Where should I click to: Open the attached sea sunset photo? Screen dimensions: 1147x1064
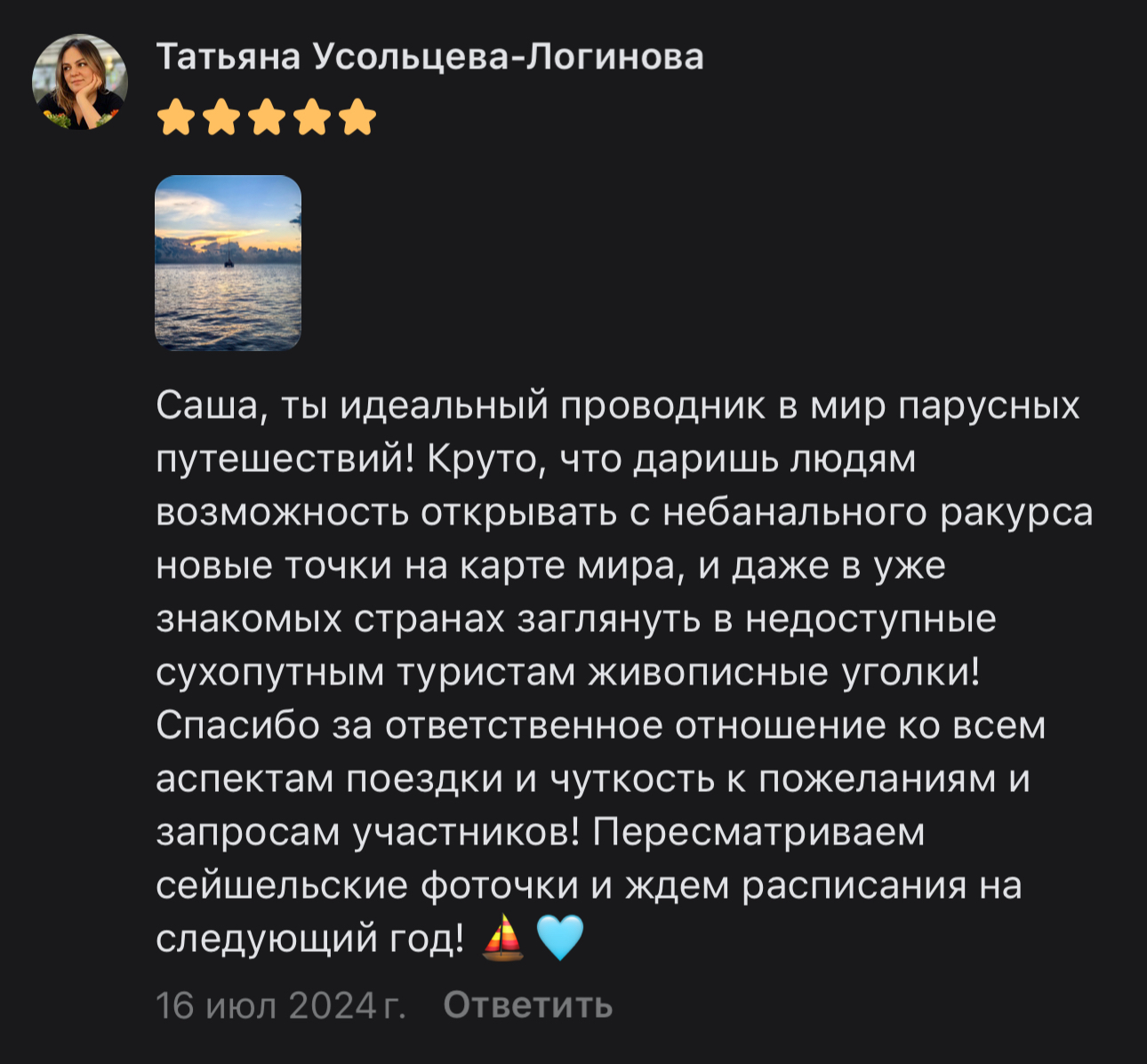(229, 262)
